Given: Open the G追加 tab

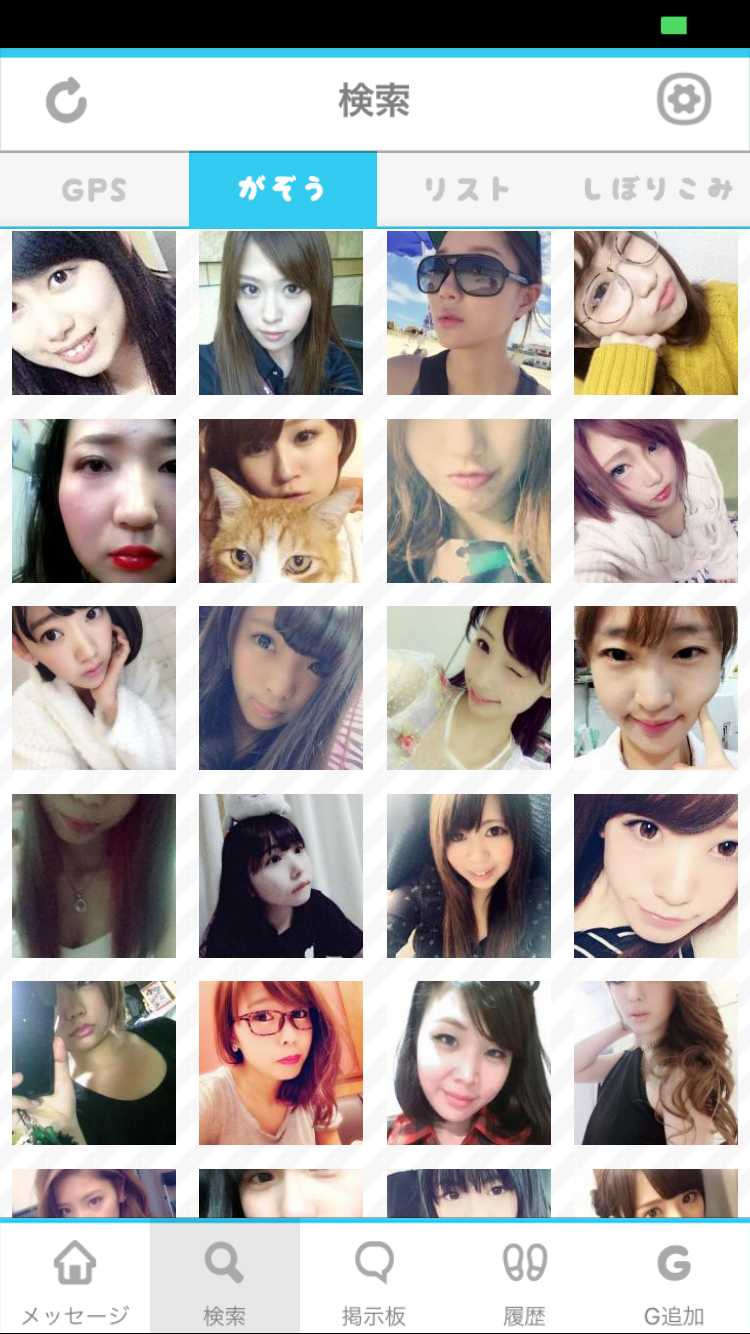Looking at the screenshot, I should pyautogui.click(x=674, y=1280).
